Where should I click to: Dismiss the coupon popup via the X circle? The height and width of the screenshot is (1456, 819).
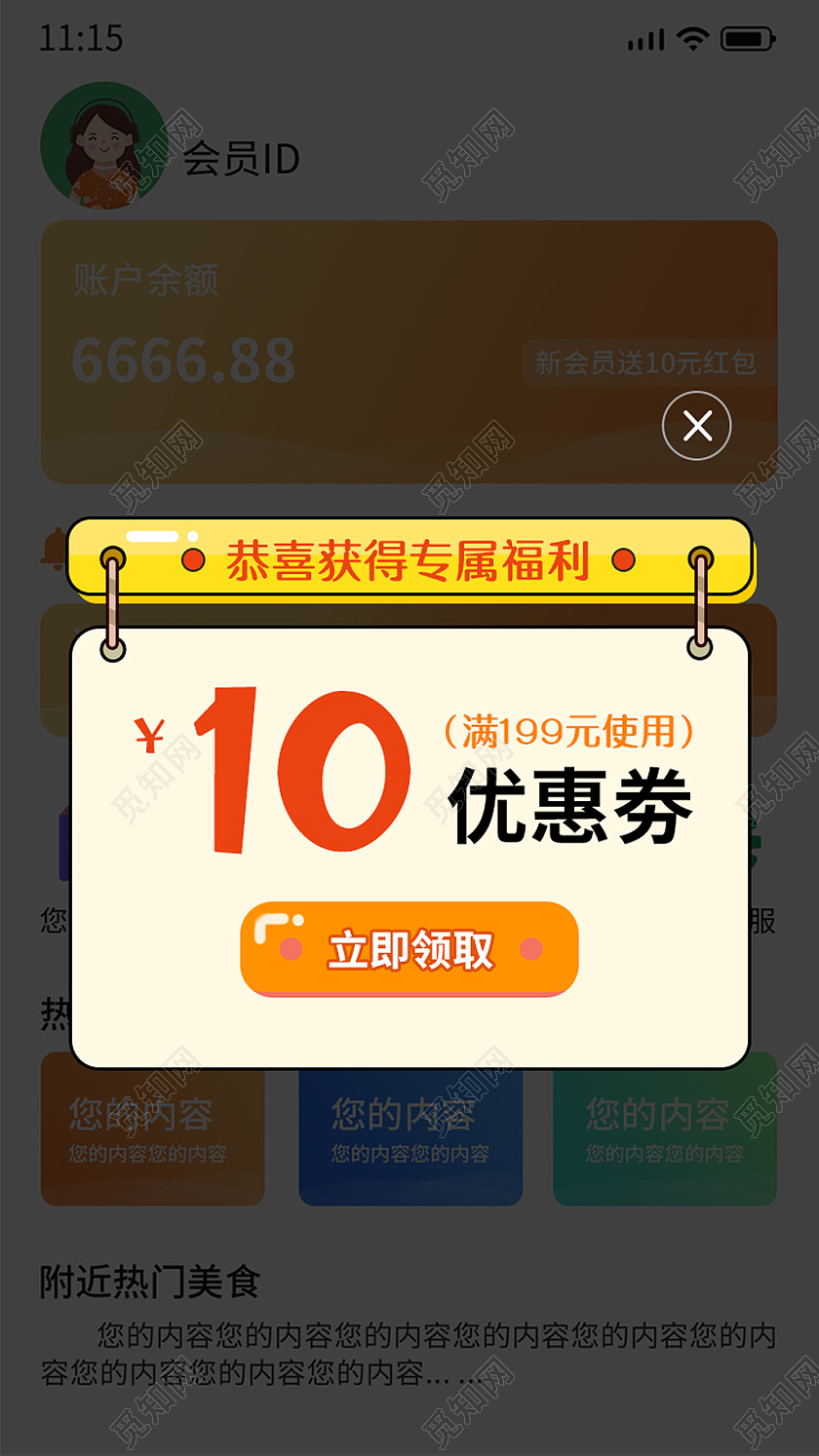[696, 426]
